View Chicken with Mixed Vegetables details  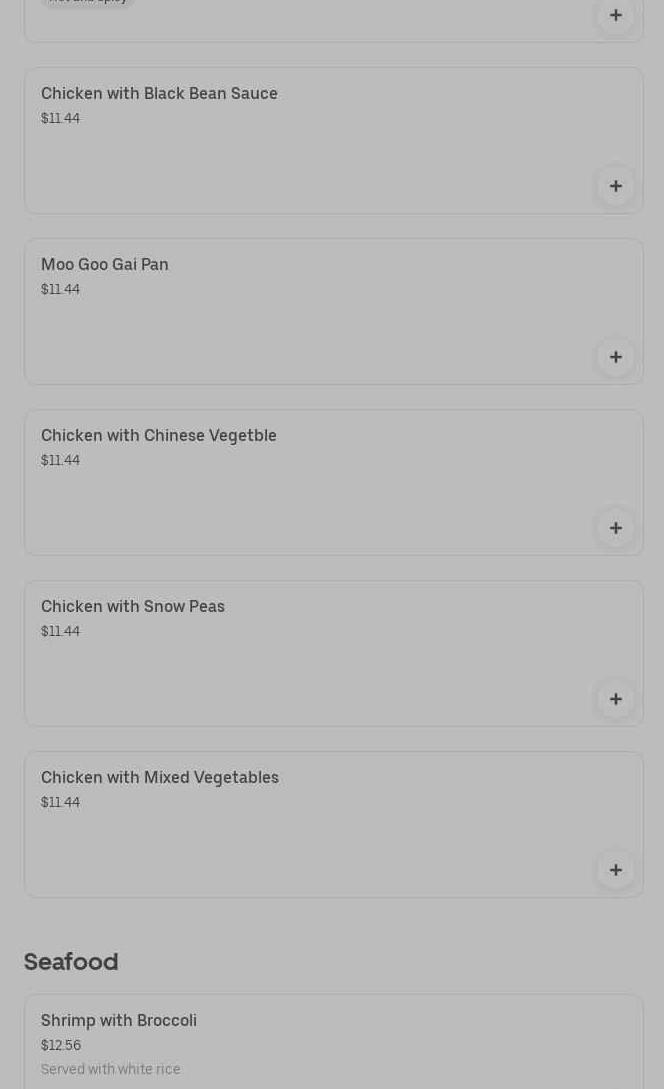pos(300,824)
